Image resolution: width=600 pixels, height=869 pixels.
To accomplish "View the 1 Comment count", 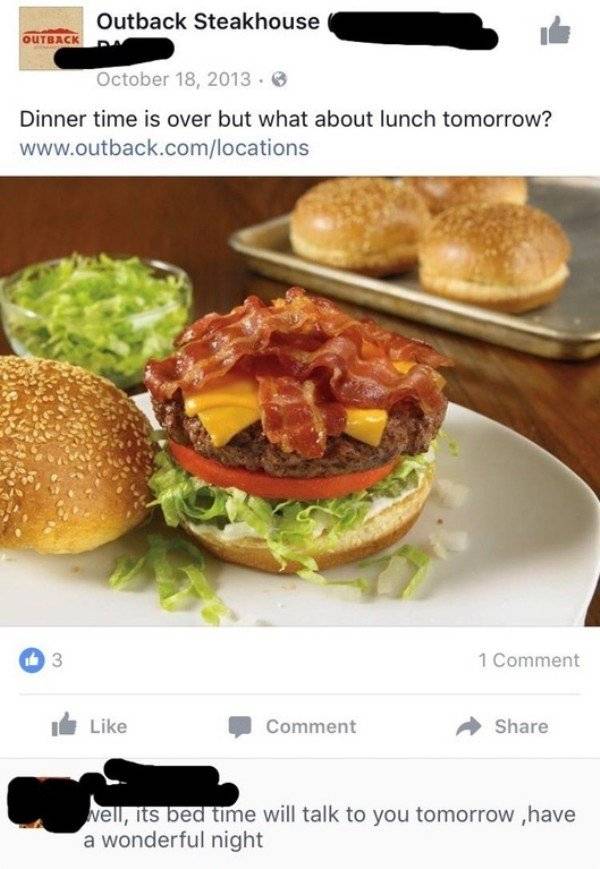I will 529,660.
